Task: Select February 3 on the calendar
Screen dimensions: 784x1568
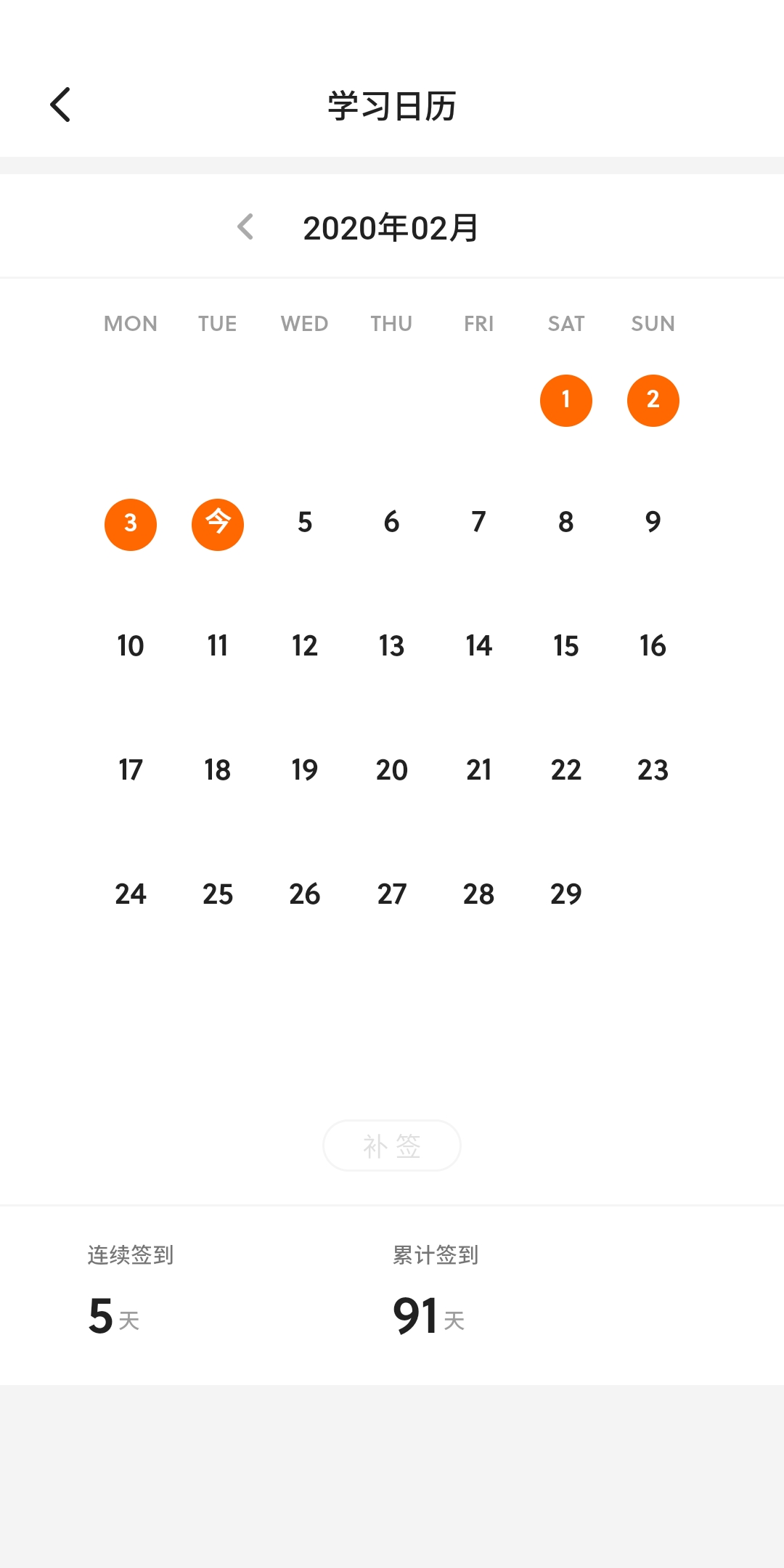Action: coord(131,524)
